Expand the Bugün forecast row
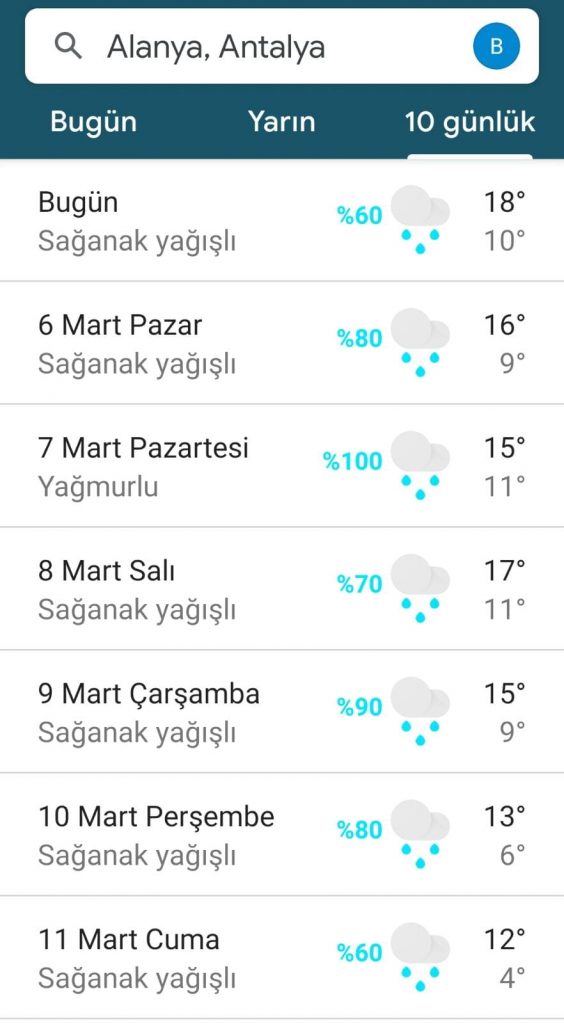The width and height of the screenshot is (564, 1024). 282,221
